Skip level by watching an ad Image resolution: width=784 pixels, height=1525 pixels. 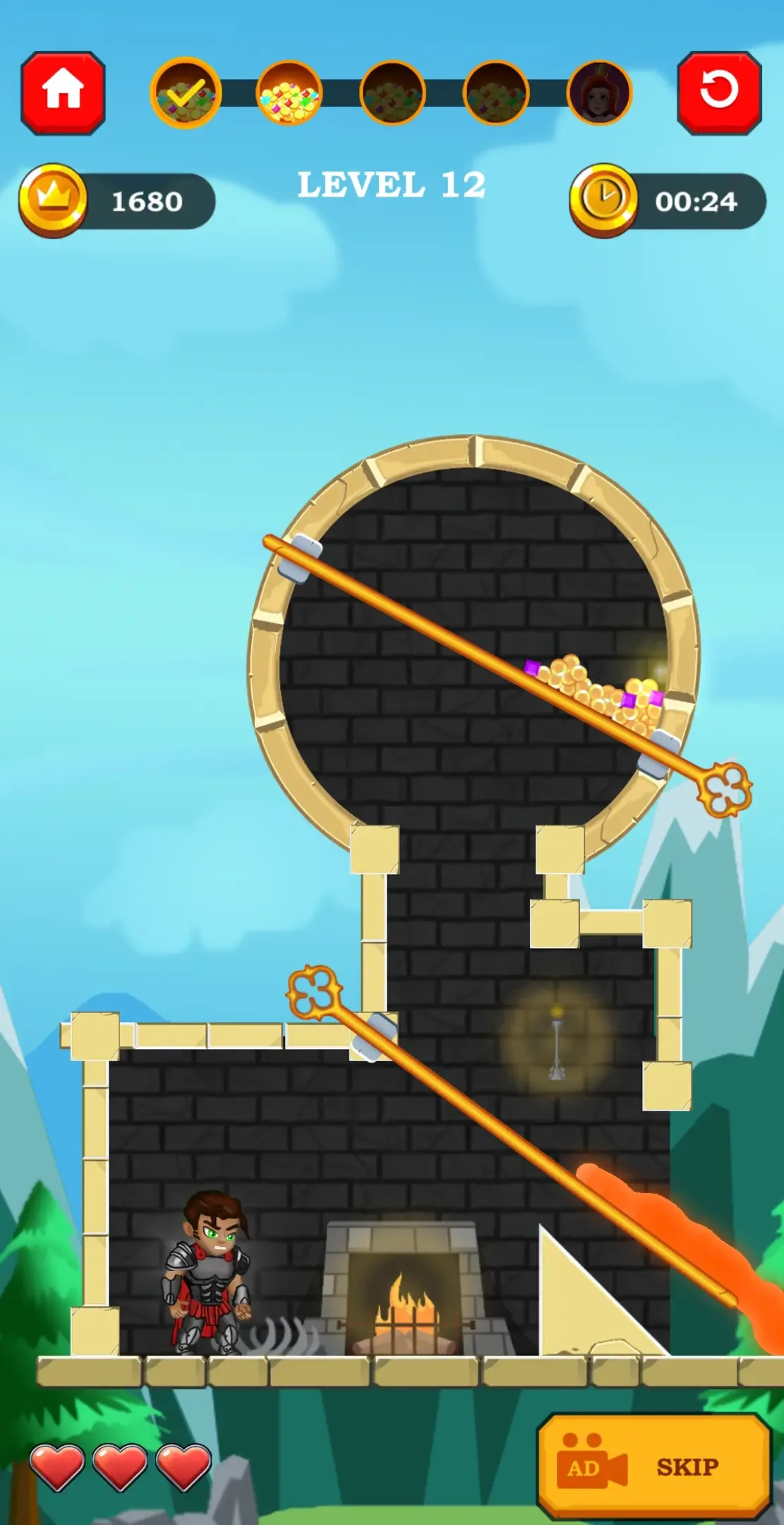point(653,1466)
